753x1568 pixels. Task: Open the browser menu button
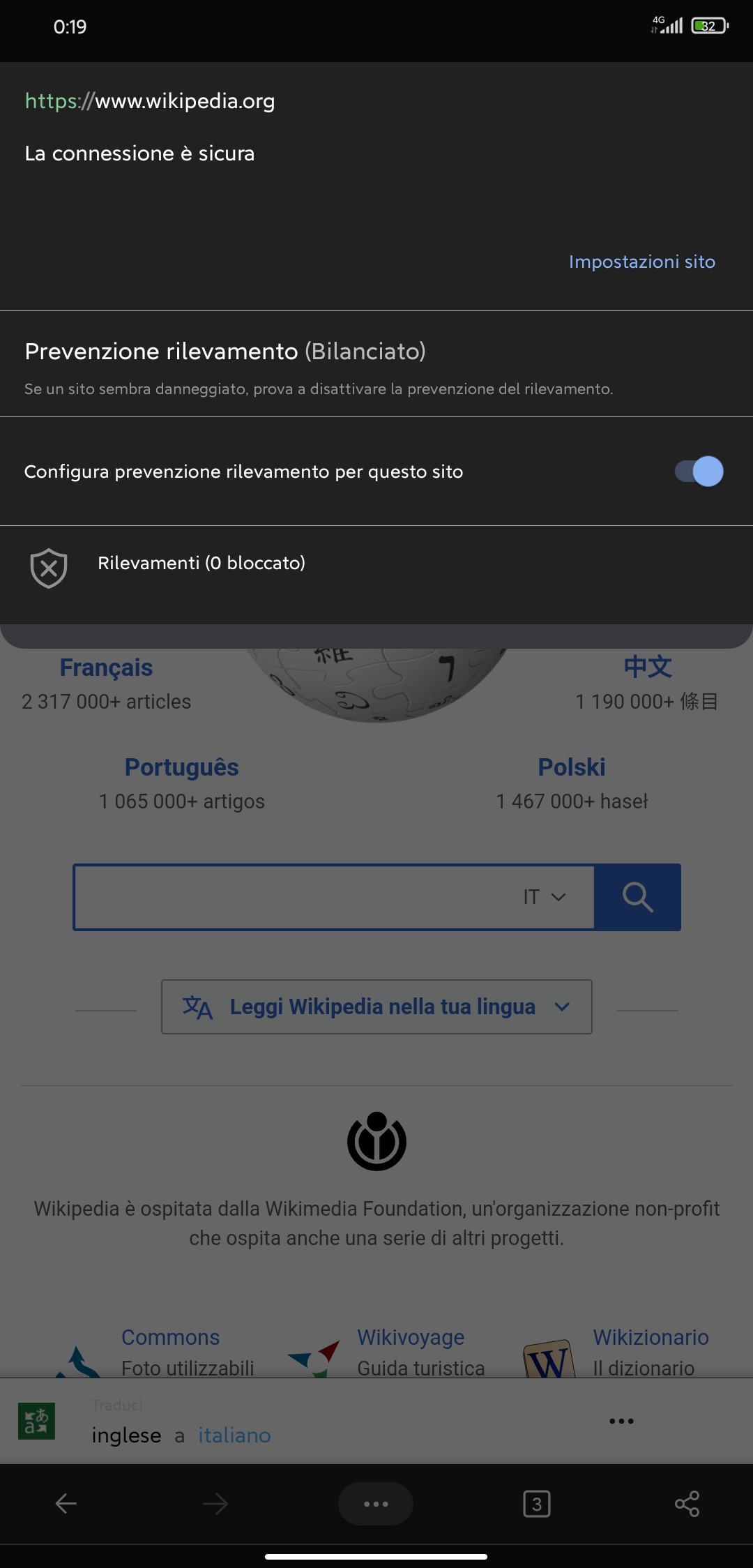[x=376, y=1504]
